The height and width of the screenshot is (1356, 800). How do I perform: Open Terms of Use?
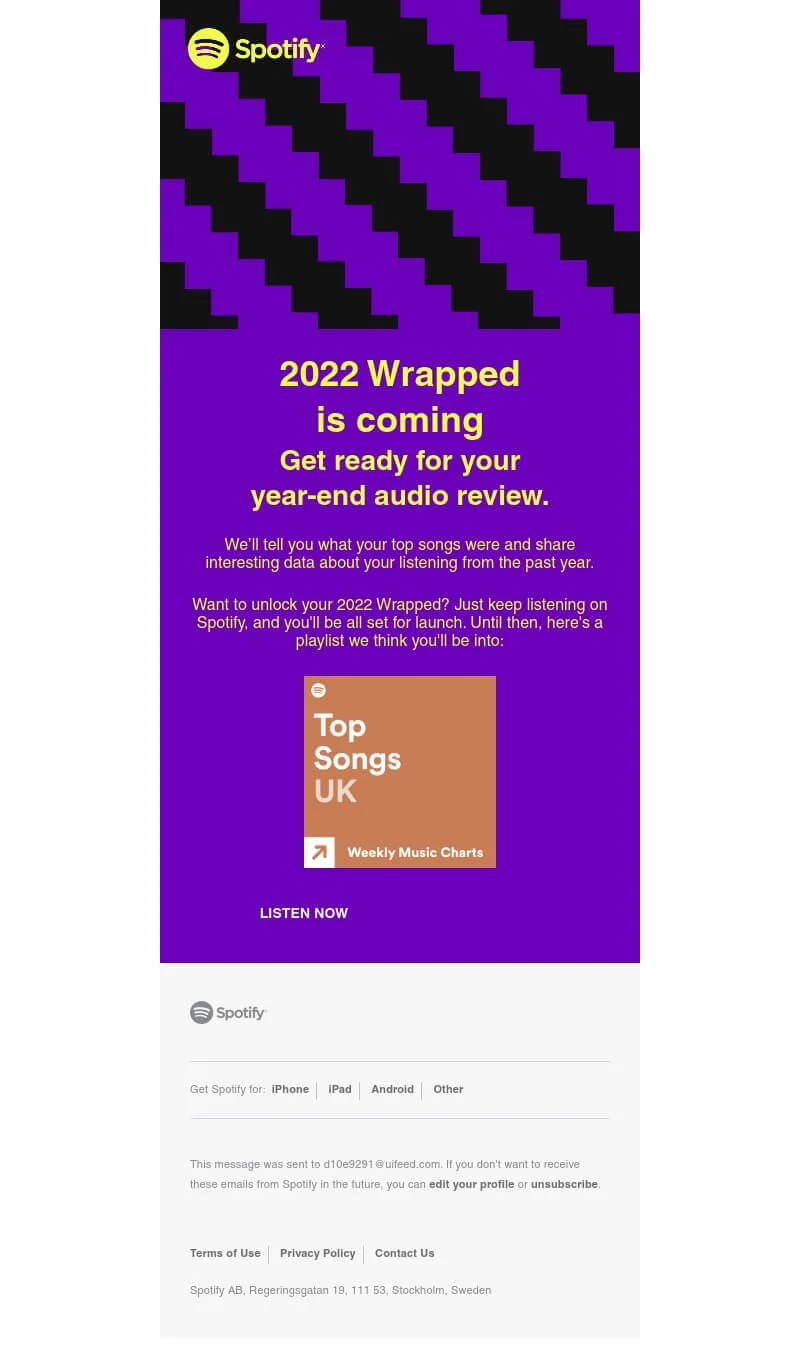tap(225, 1253)
